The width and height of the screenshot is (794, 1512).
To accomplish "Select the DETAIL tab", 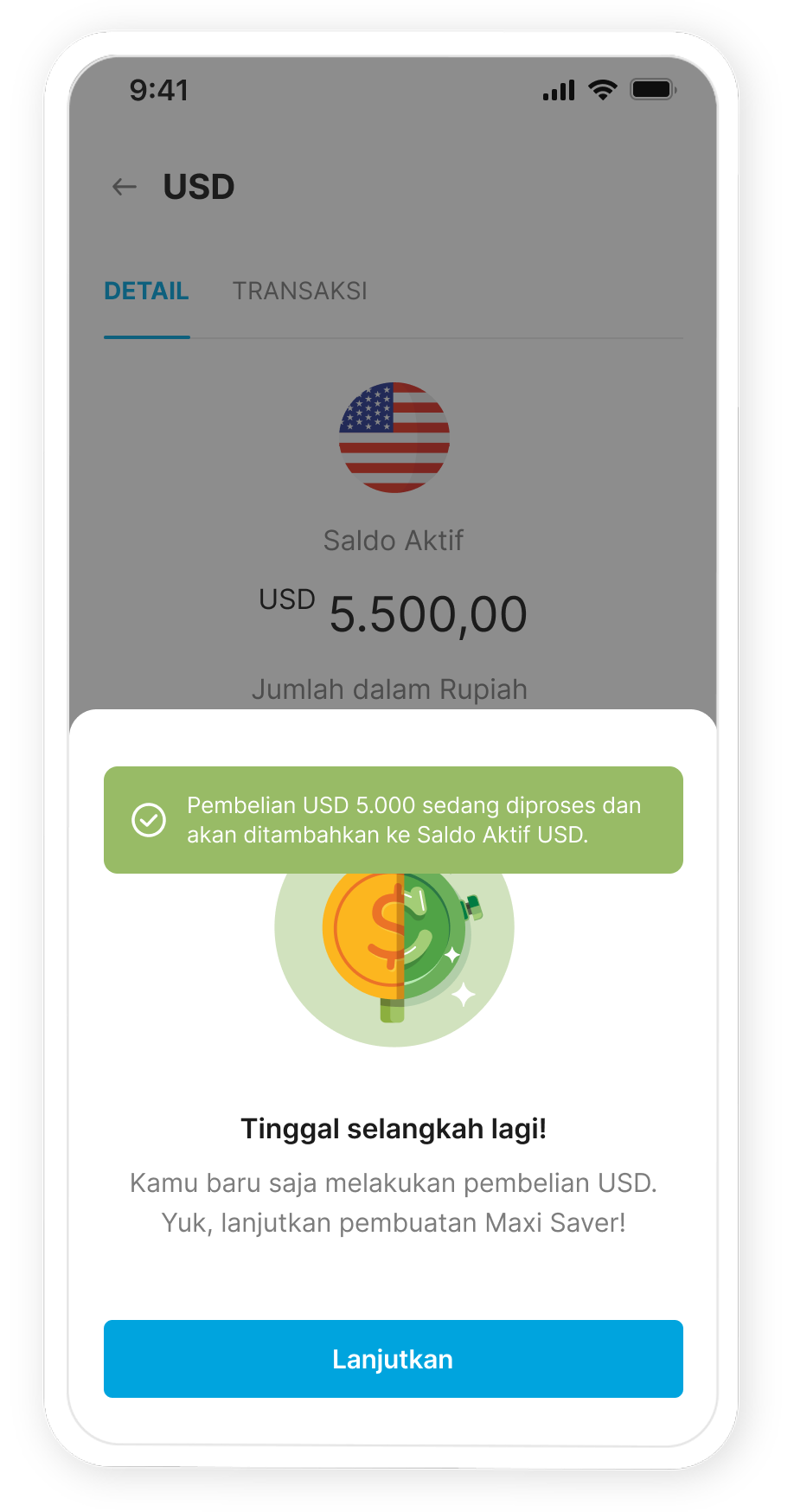I will [x=146, y=292].
